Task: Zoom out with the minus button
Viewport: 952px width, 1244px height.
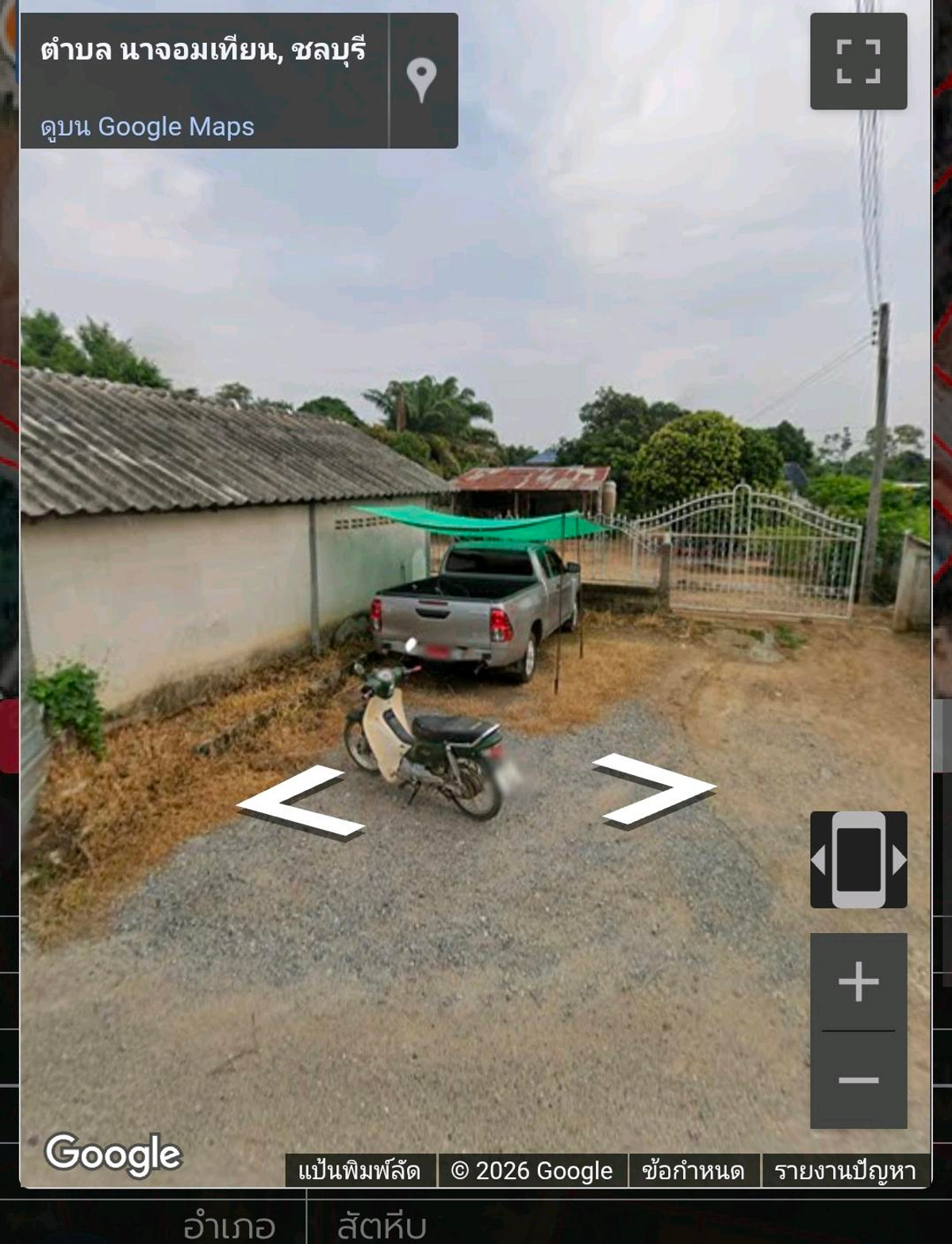Action: (x=858, y=1080)
